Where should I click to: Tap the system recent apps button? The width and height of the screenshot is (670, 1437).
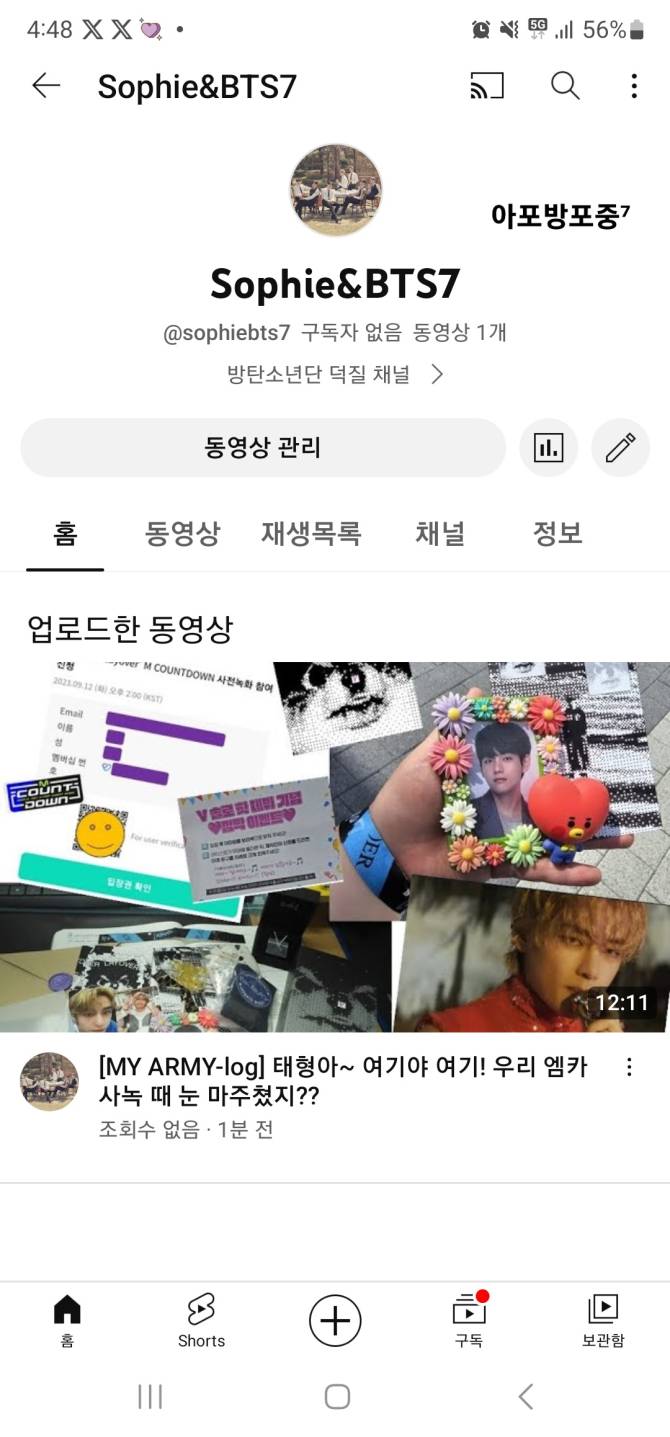150,1397
